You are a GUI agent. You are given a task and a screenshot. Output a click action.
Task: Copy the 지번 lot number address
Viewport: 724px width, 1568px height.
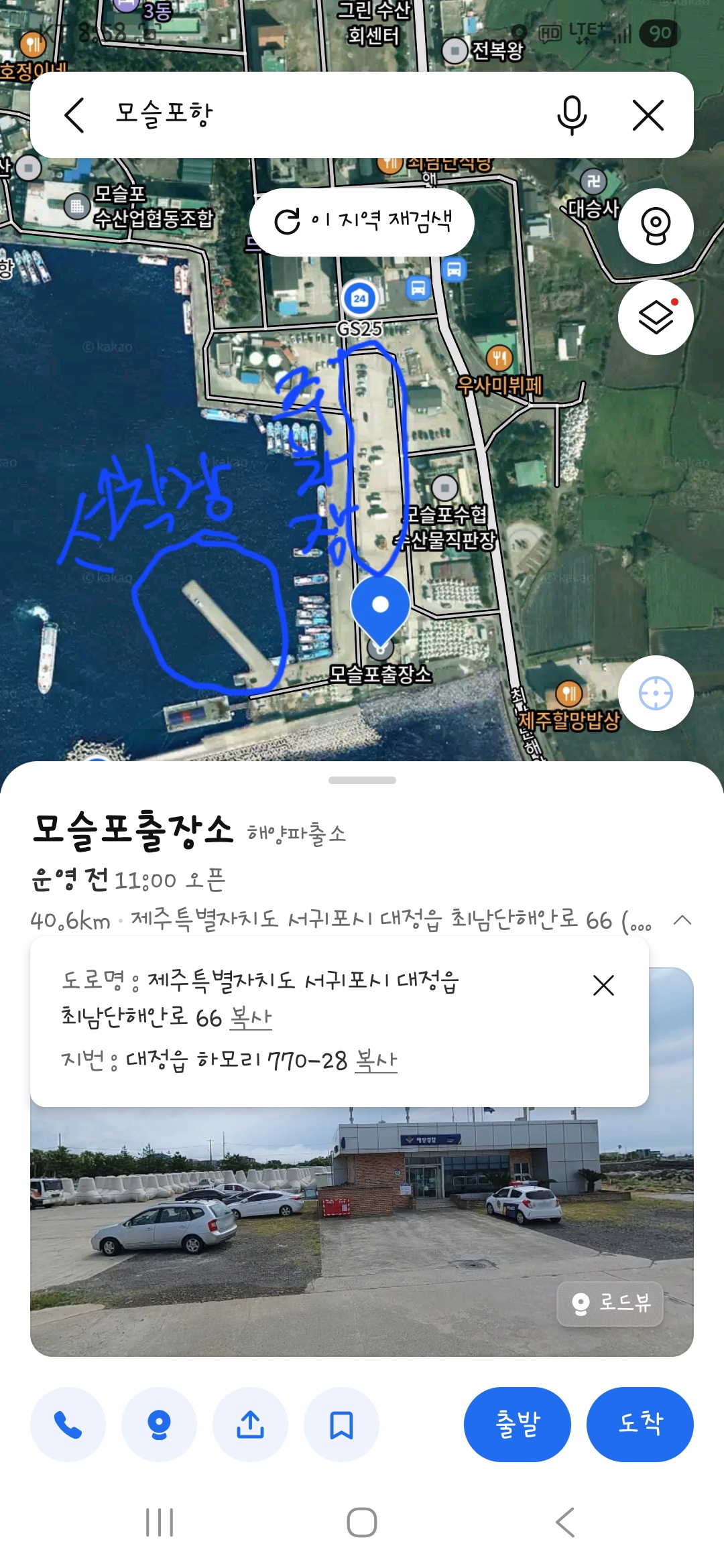point(375,1061)
